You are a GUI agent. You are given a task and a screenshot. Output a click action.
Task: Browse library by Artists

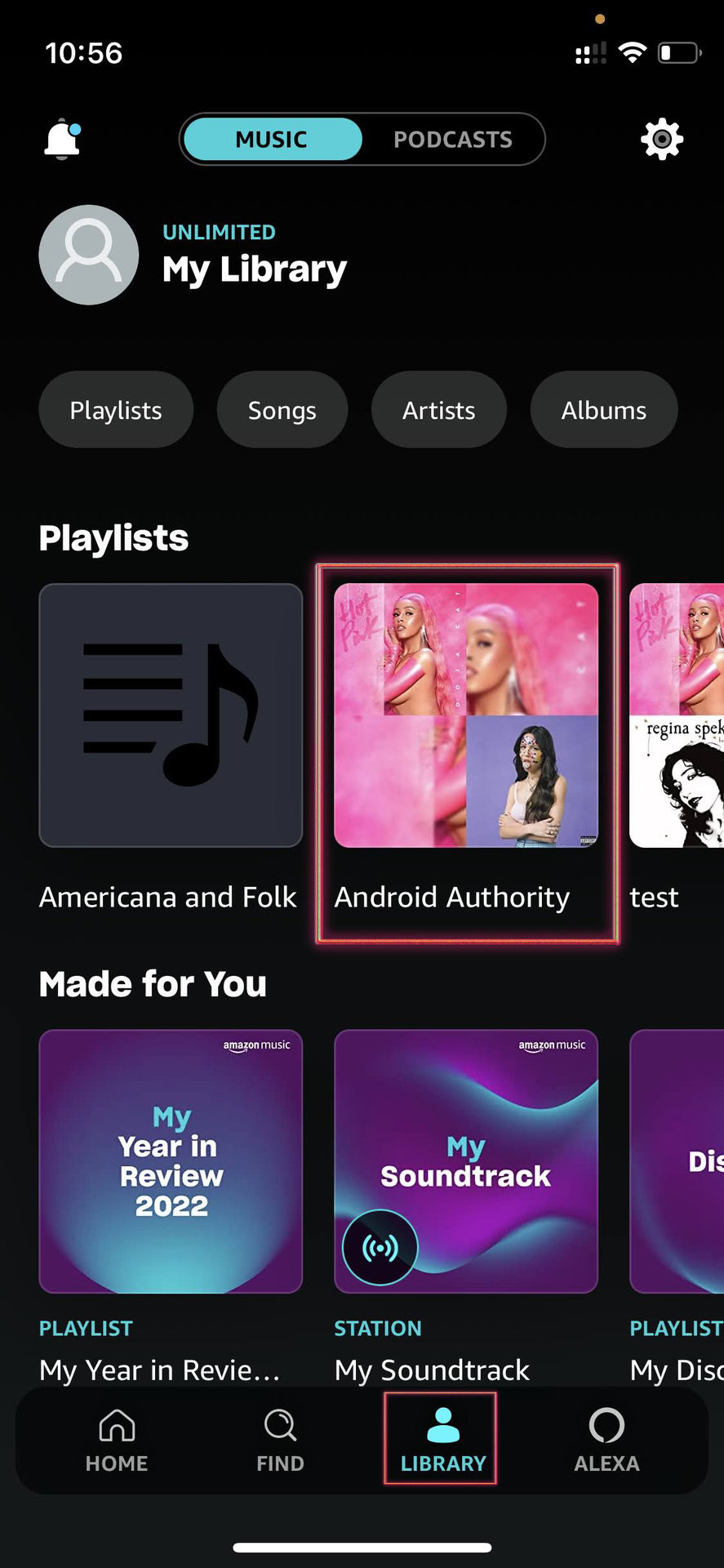(438, 410)
